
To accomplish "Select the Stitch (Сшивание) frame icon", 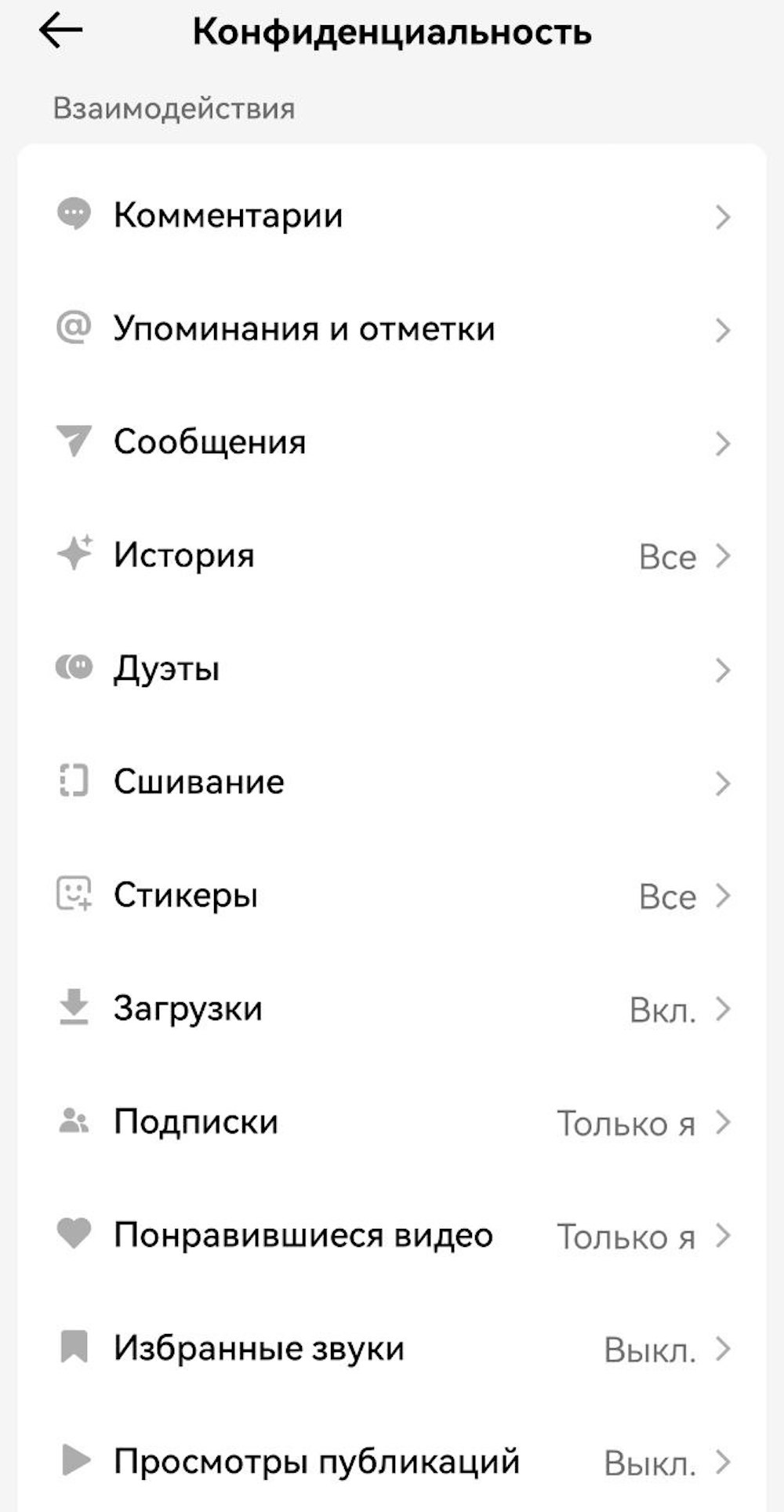I will [74, 780].
